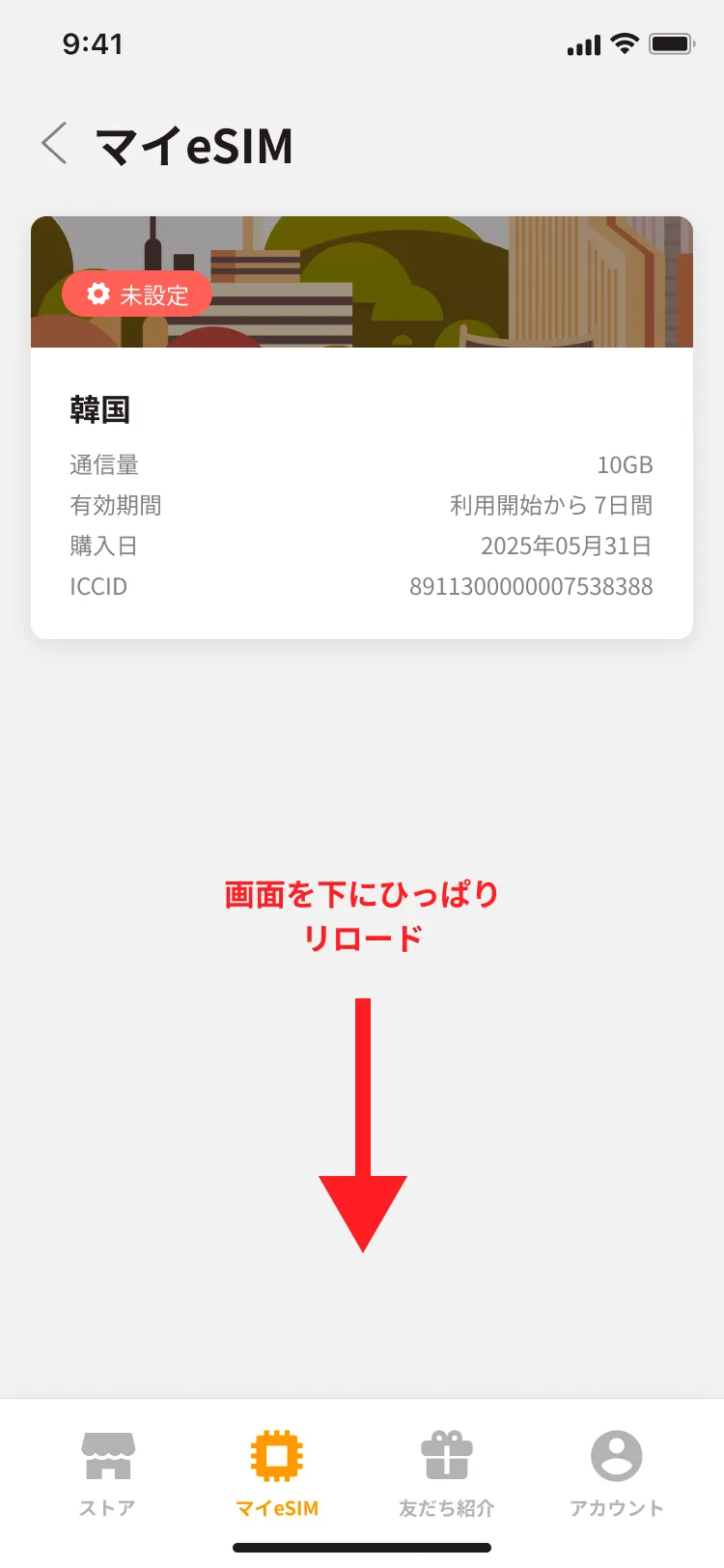Screen dimensions: 724x1568
Task: Go back using the header arrow
Action: coord(55,145)
